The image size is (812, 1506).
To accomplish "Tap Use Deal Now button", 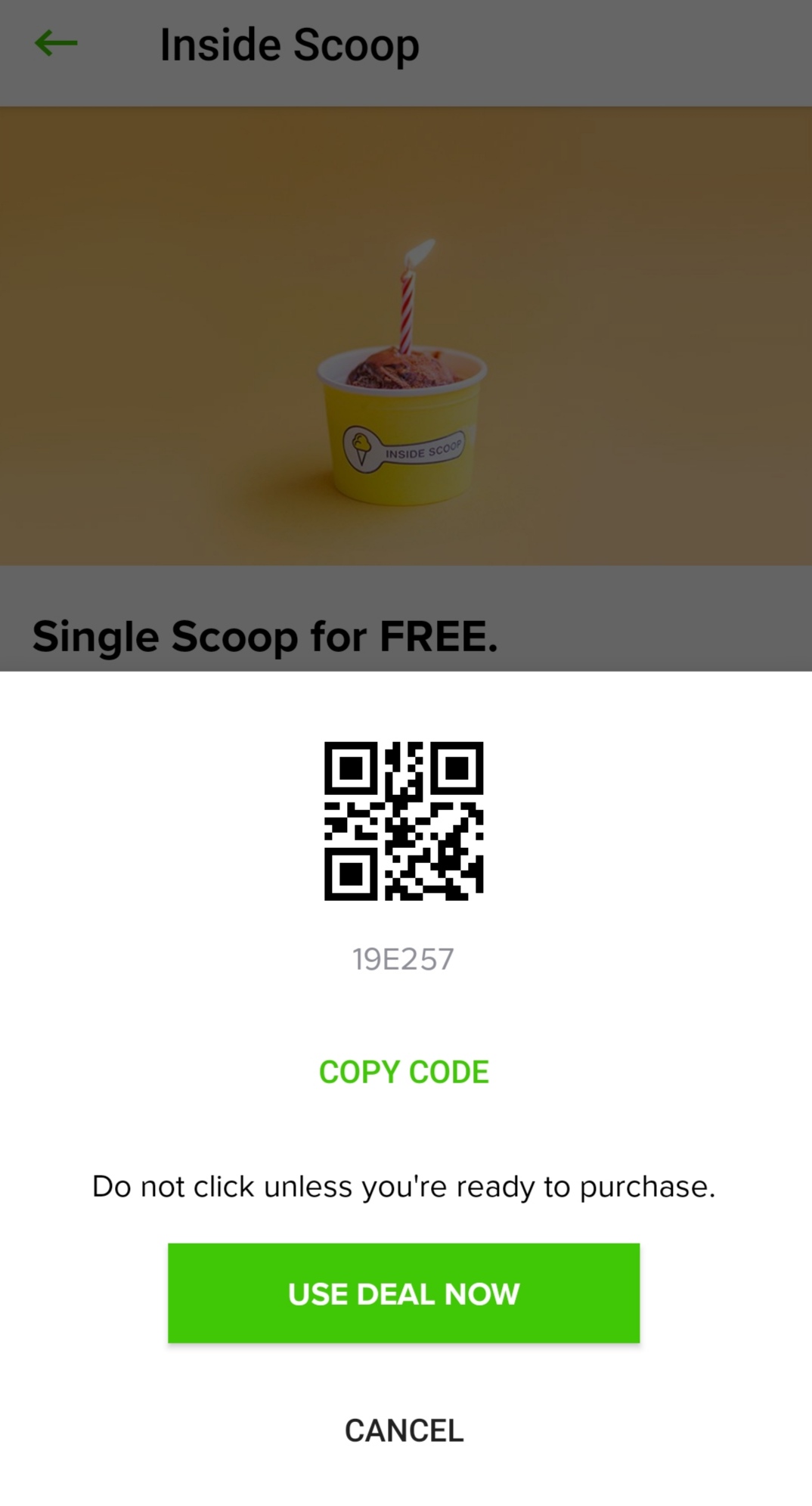I will [404, 1293].
